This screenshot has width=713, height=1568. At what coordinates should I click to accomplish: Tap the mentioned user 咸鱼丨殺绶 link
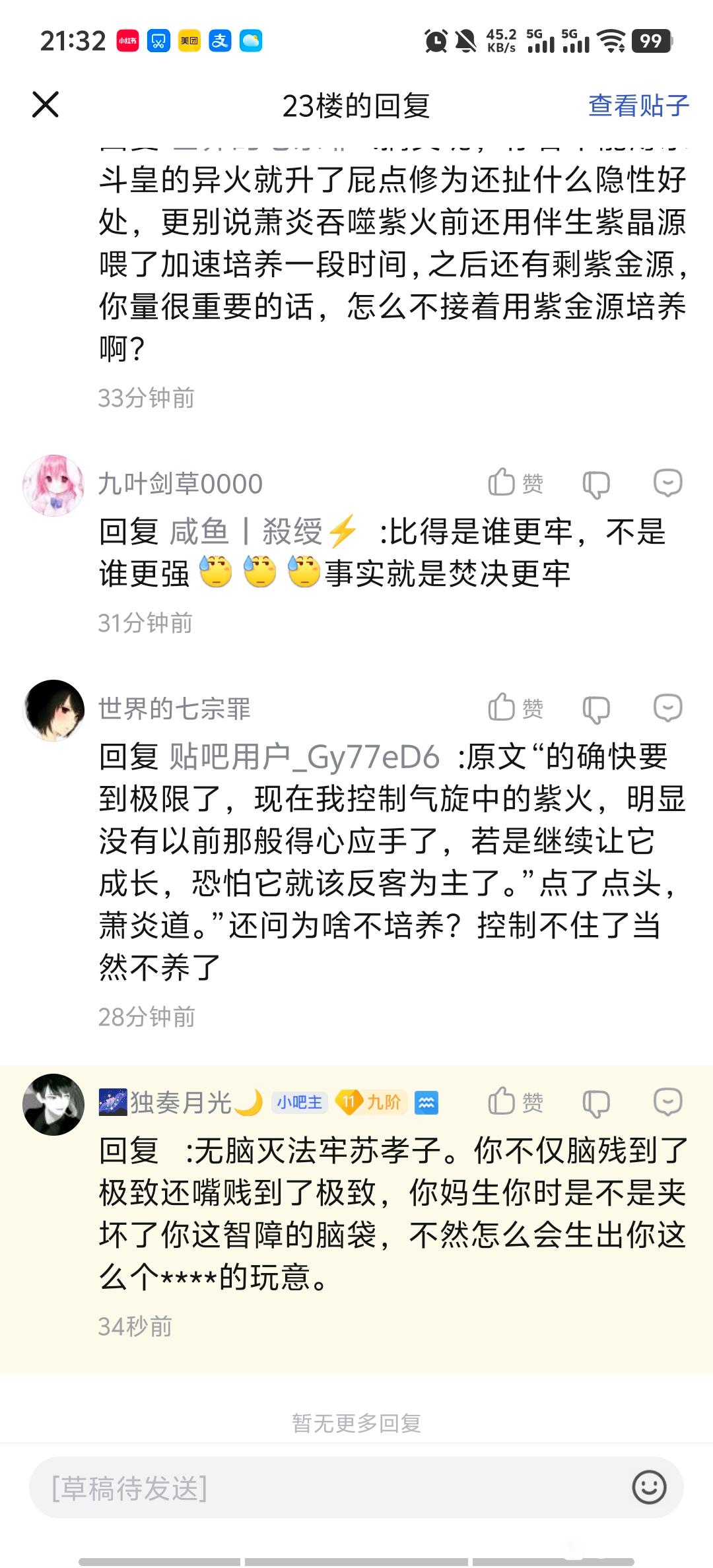click(264, 532)
